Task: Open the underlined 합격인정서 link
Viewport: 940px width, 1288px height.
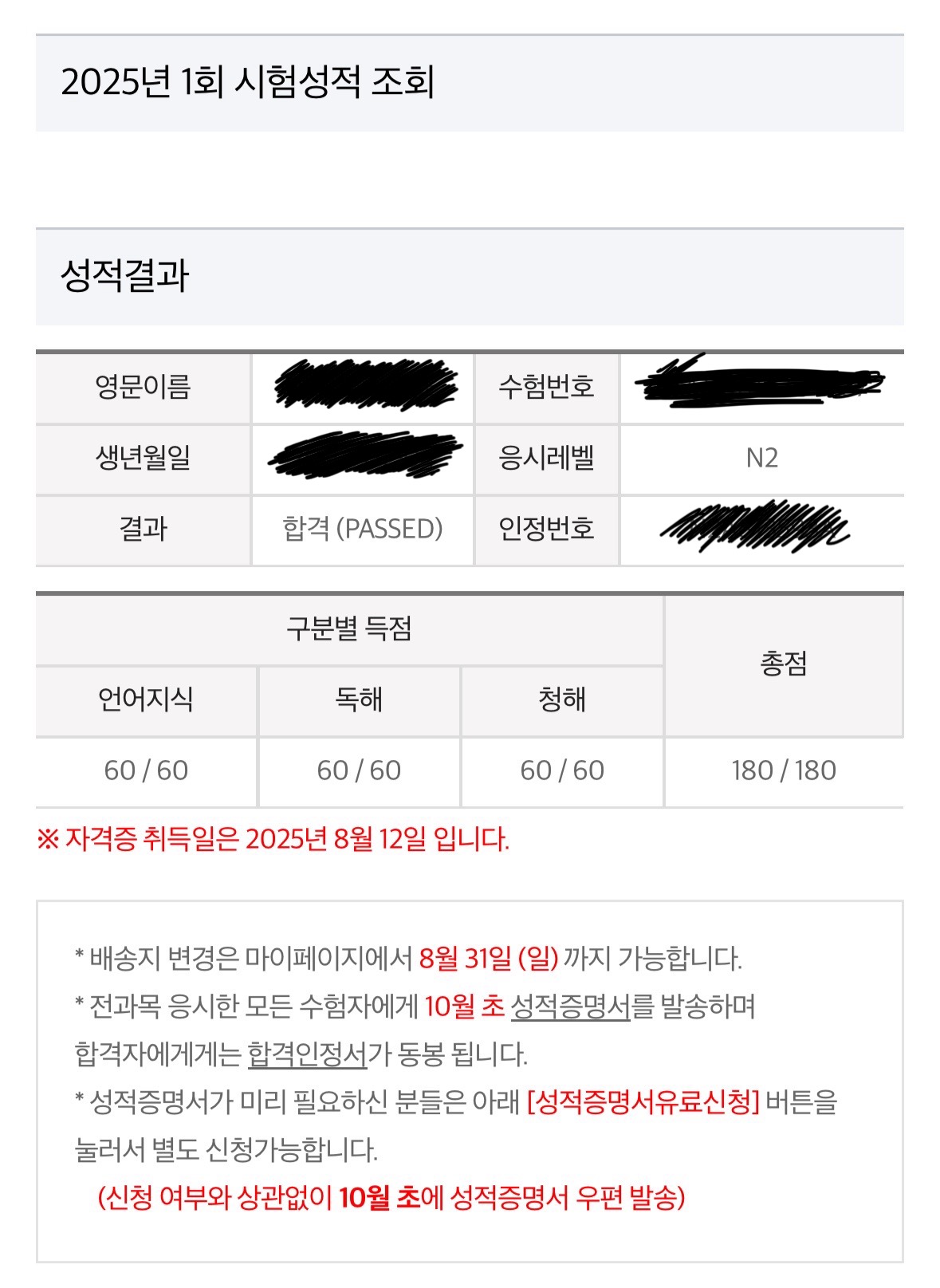Action: [x=307, y=1054]
